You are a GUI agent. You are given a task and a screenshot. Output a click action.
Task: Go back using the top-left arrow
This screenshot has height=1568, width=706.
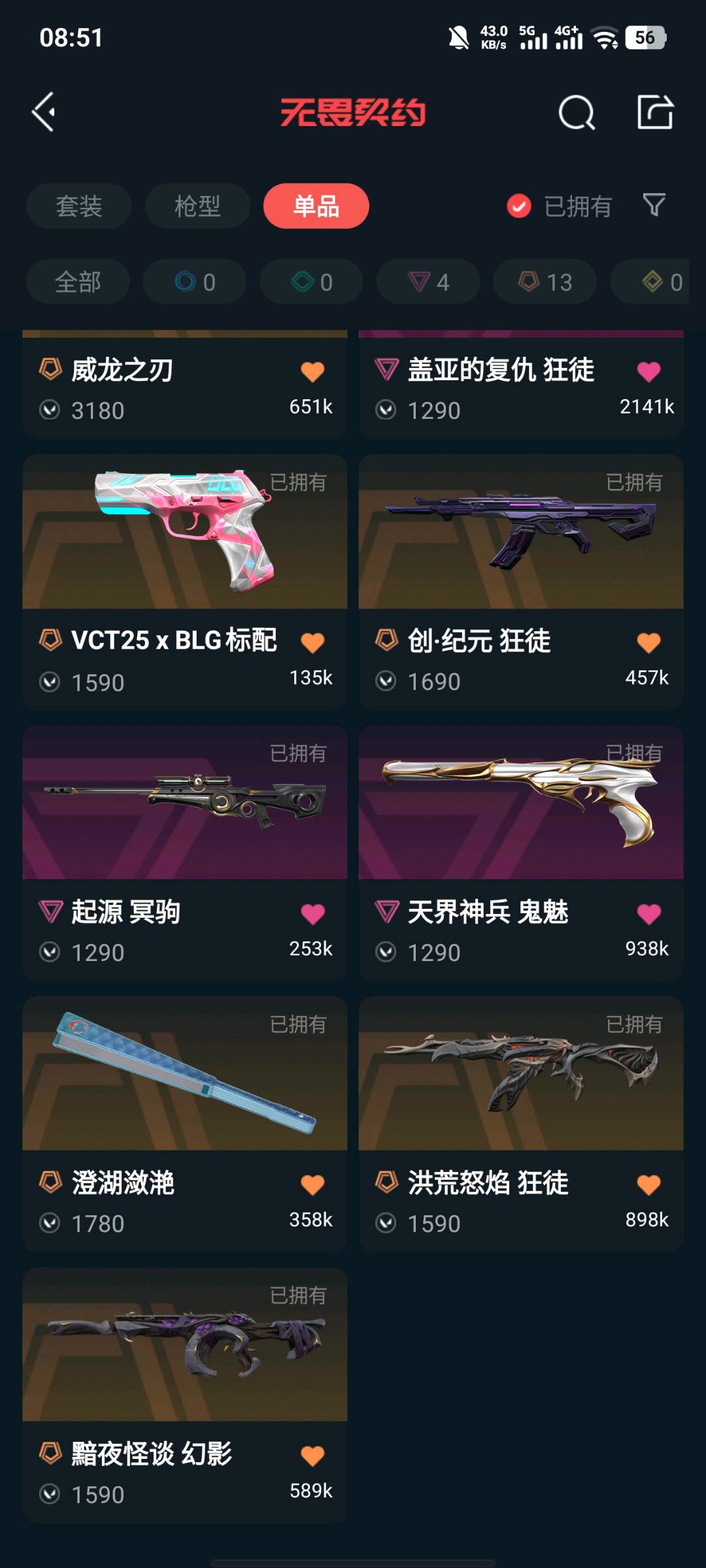[x=43, y=112]
